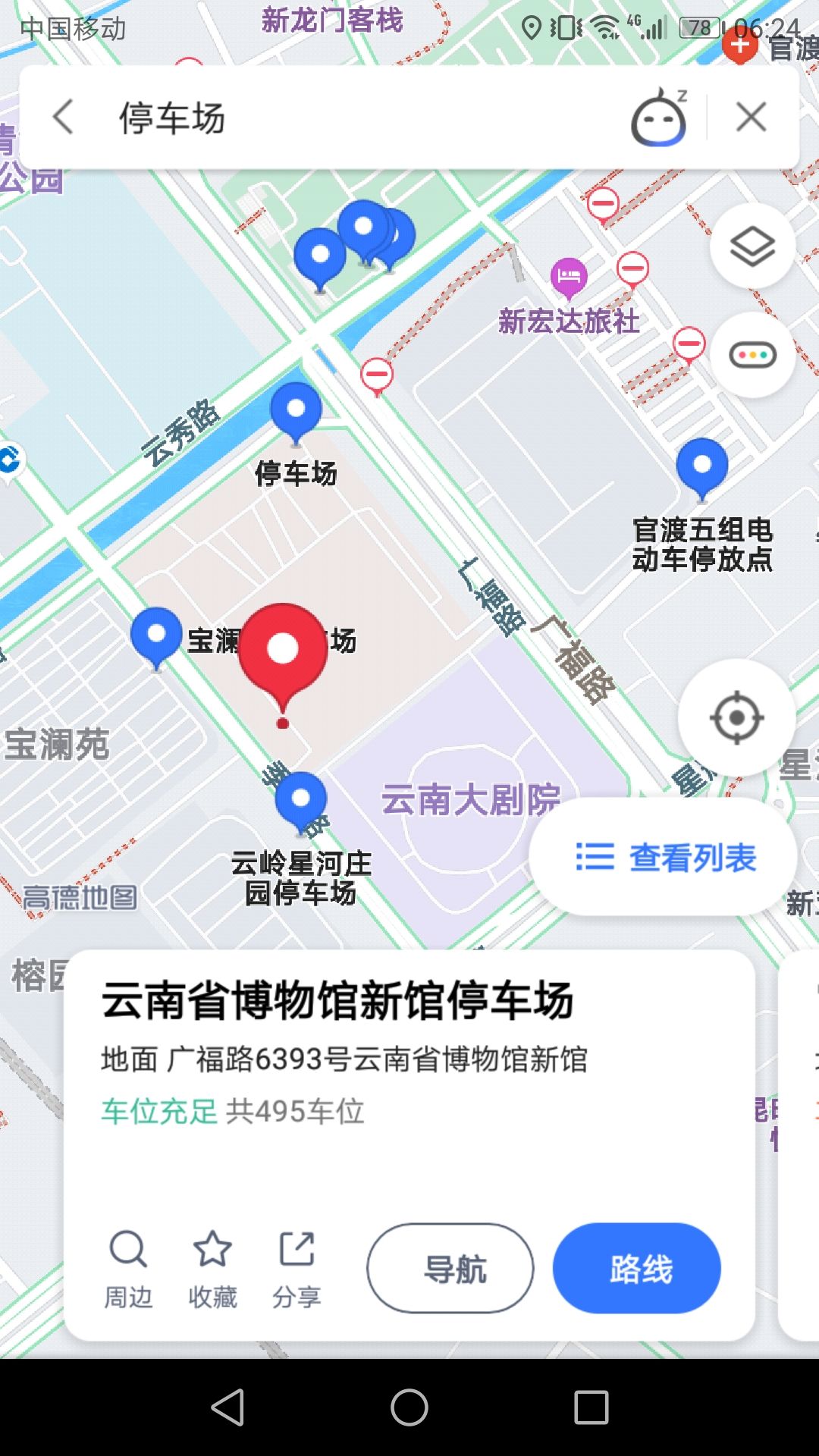Select the blue 停车场 pin near 云秀路
This screenshot has height=1456, width=819.
coord(296,410)
